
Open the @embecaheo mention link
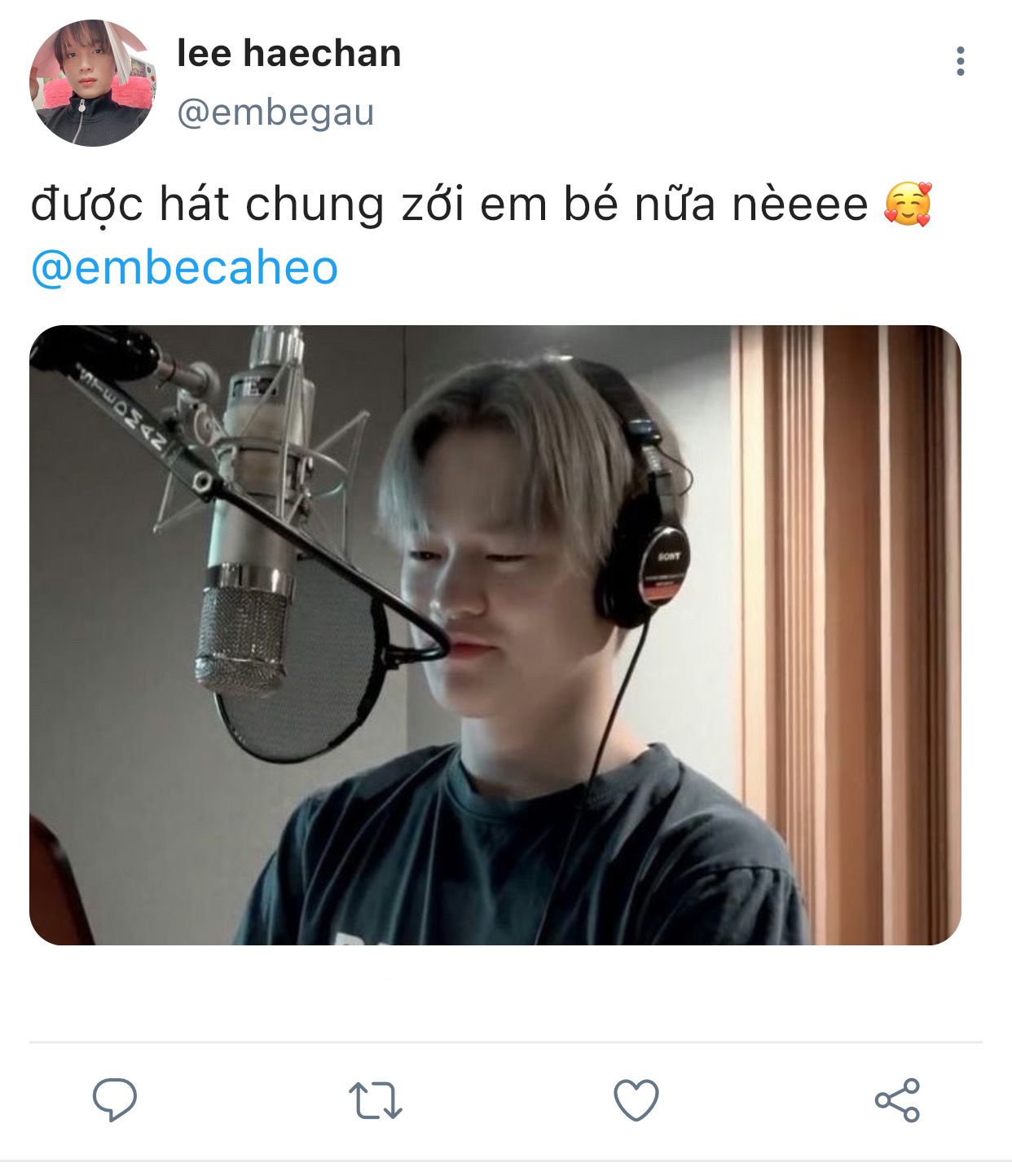point(184,268)
